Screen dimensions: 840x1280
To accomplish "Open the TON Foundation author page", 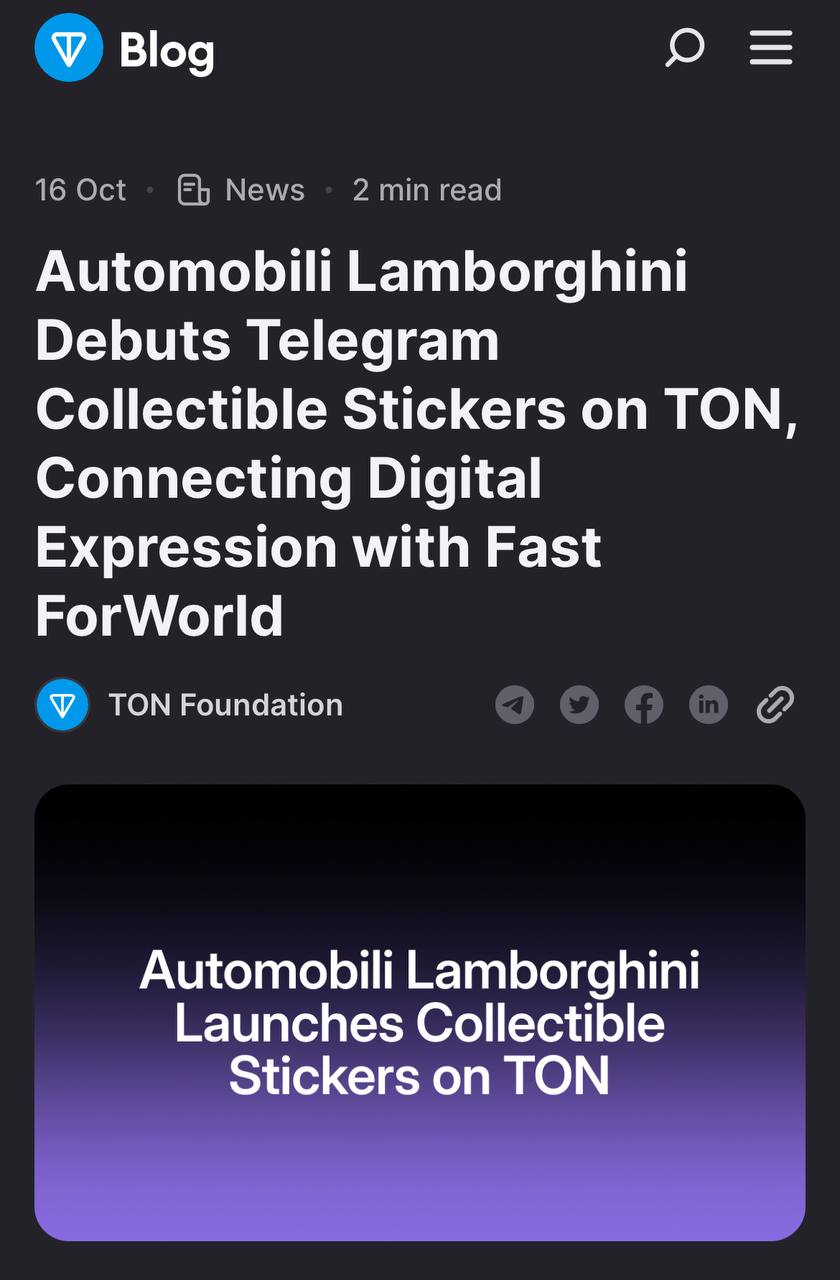I will 224,705.
